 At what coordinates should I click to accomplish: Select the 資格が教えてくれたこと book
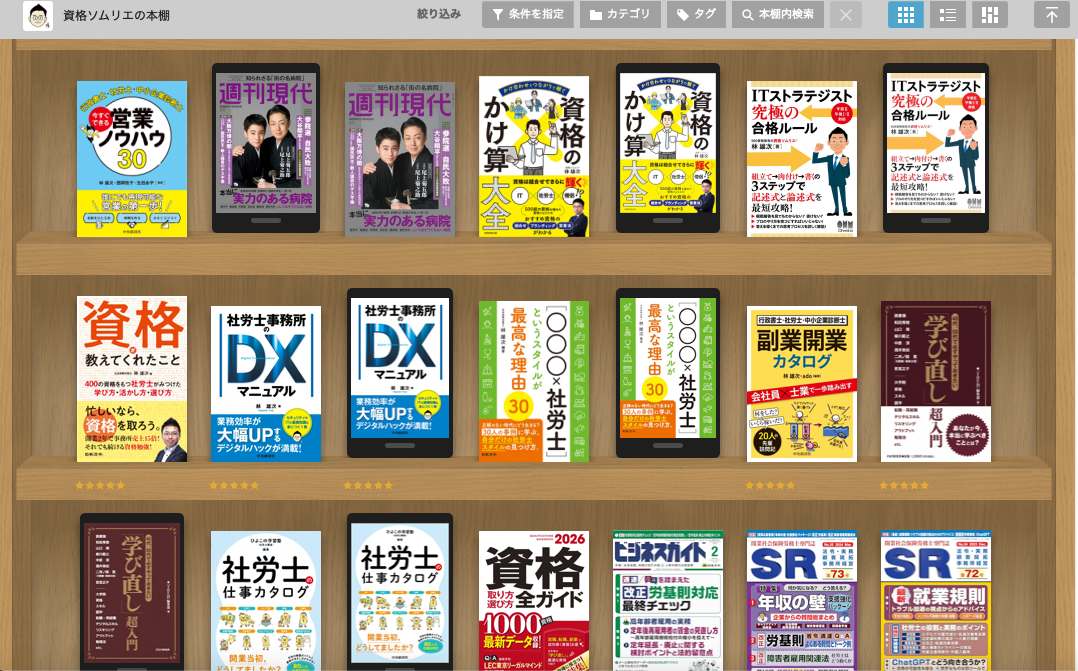pyautogui.click(x=132, y=379)
